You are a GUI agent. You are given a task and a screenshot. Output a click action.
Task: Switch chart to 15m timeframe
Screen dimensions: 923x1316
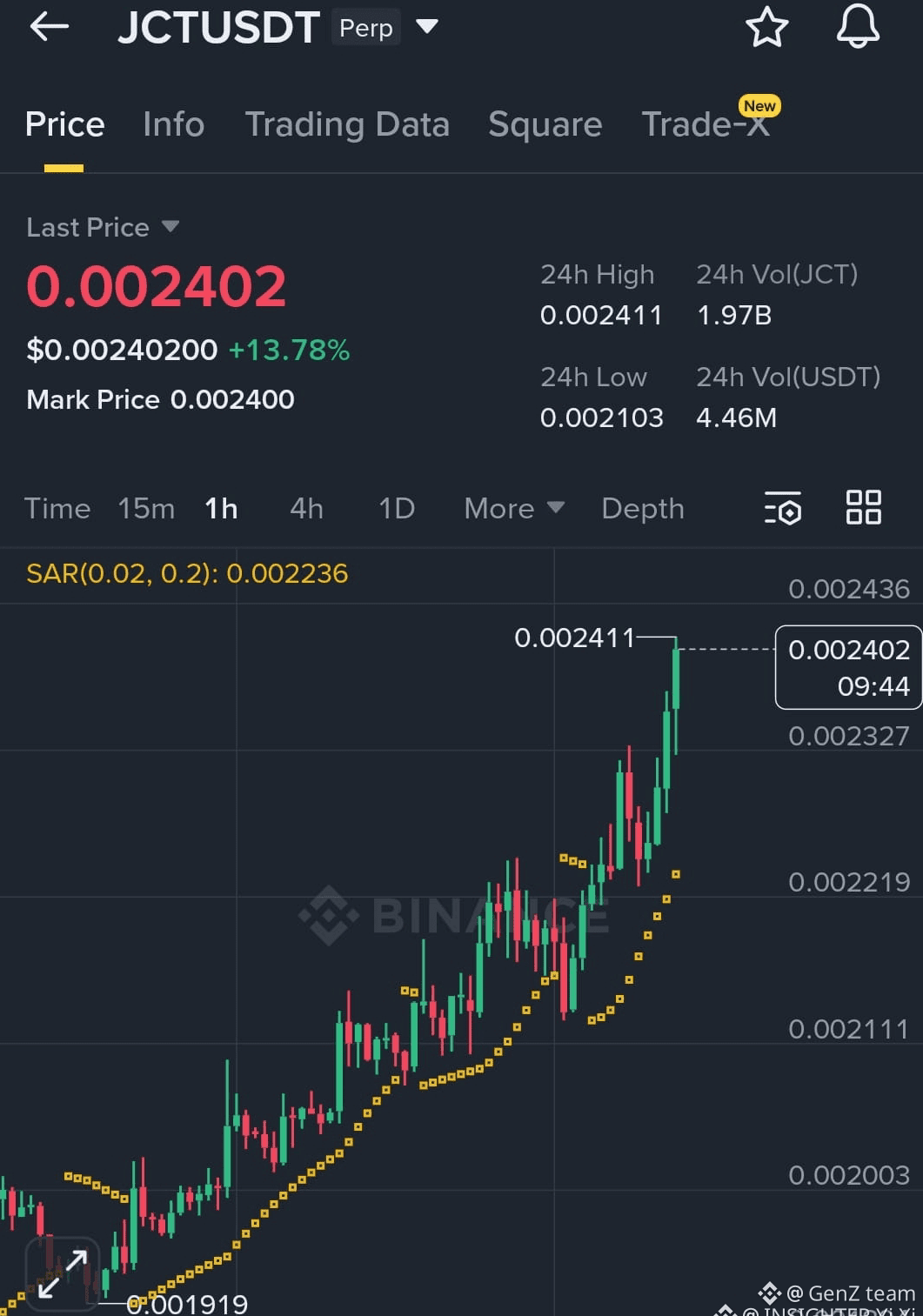[x=146, y=509]
